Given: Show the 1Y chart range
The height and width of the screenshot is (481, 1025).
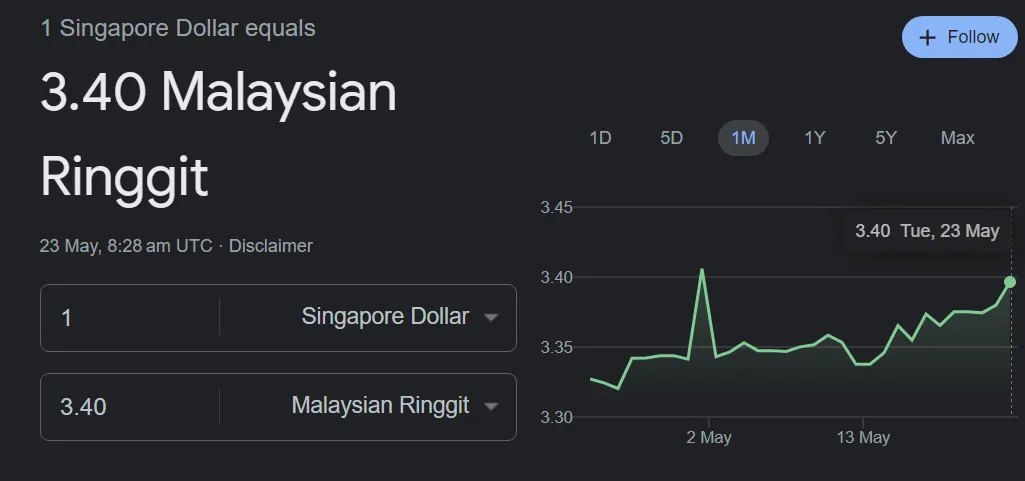Looking at the screenshot, I should click(x=814, y=138).
